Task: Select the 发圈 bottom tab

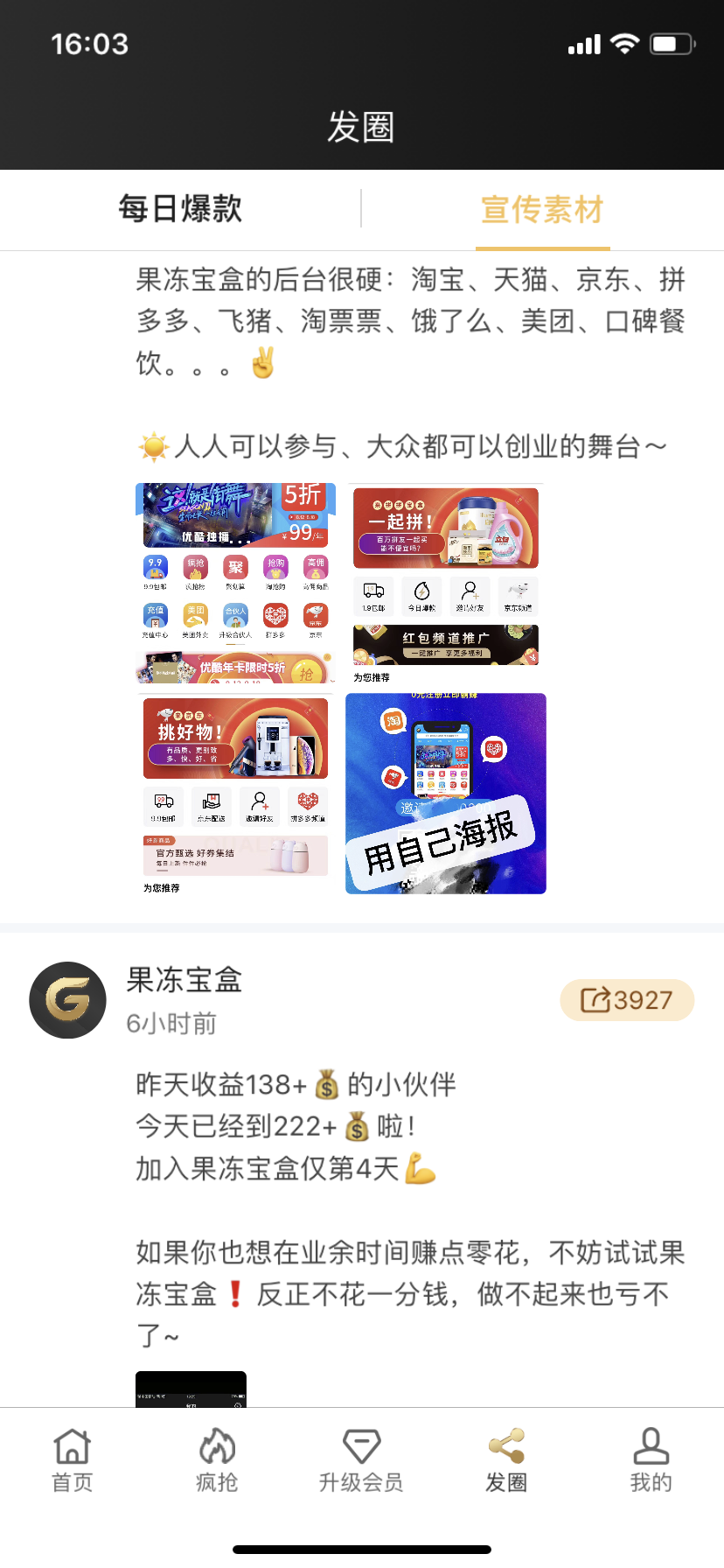Action: click(506, 1459)
